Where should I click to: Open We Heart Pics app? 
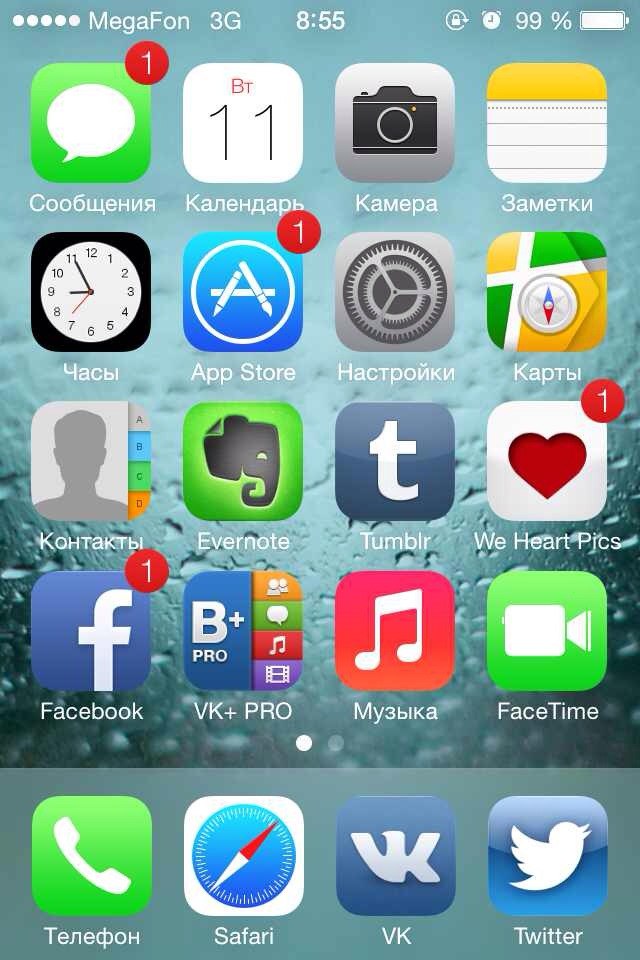pyautogui.click(x=547, y=461)
